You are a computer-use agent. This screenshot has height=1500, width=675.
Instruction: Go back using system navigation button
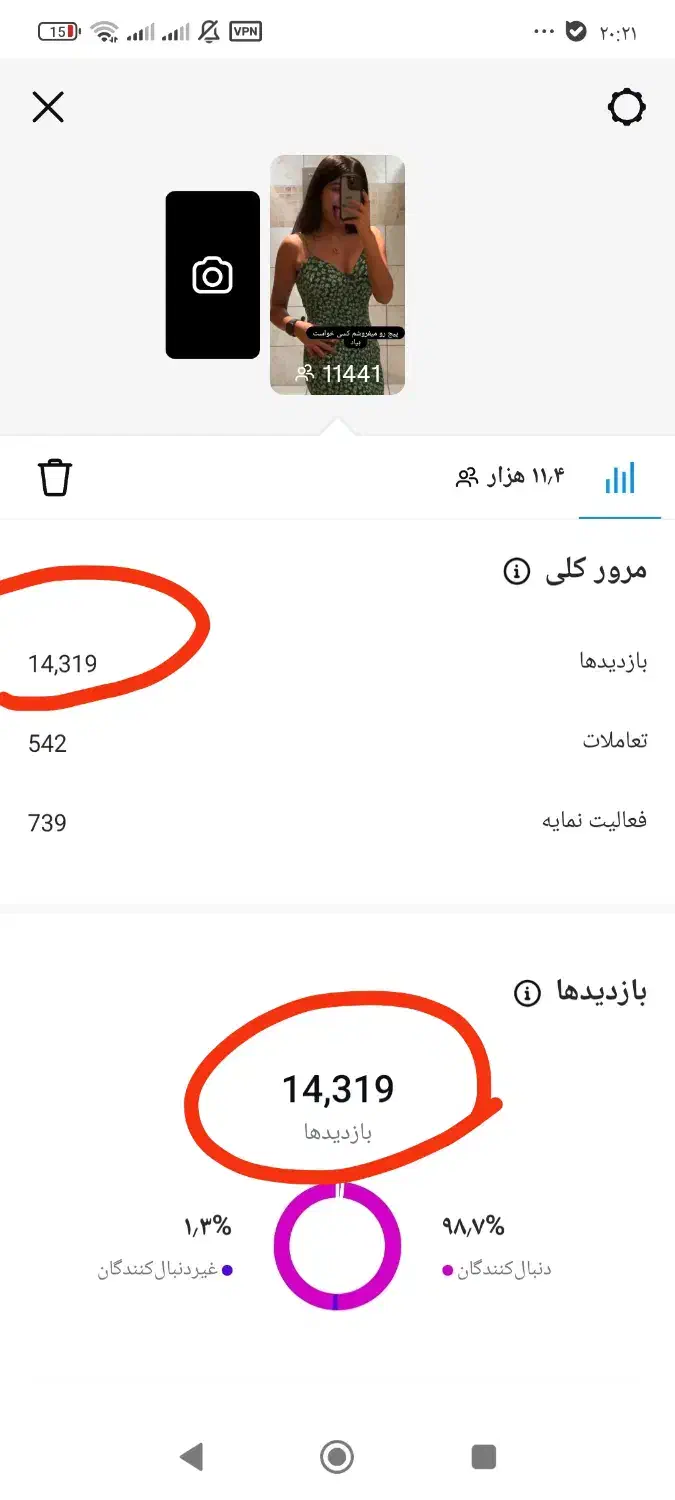[190, 1456]
